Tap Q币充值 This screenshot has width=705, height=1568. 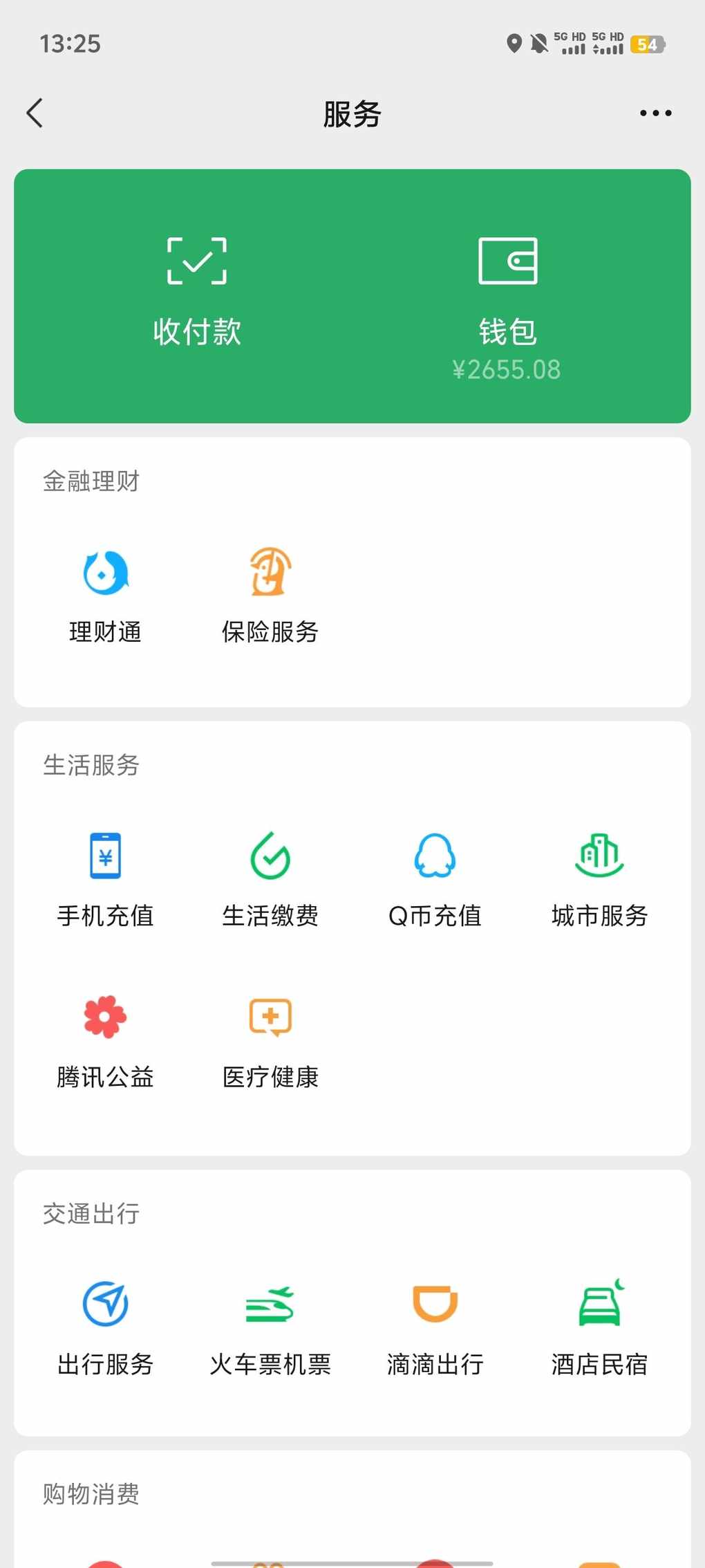pos(435,880)
